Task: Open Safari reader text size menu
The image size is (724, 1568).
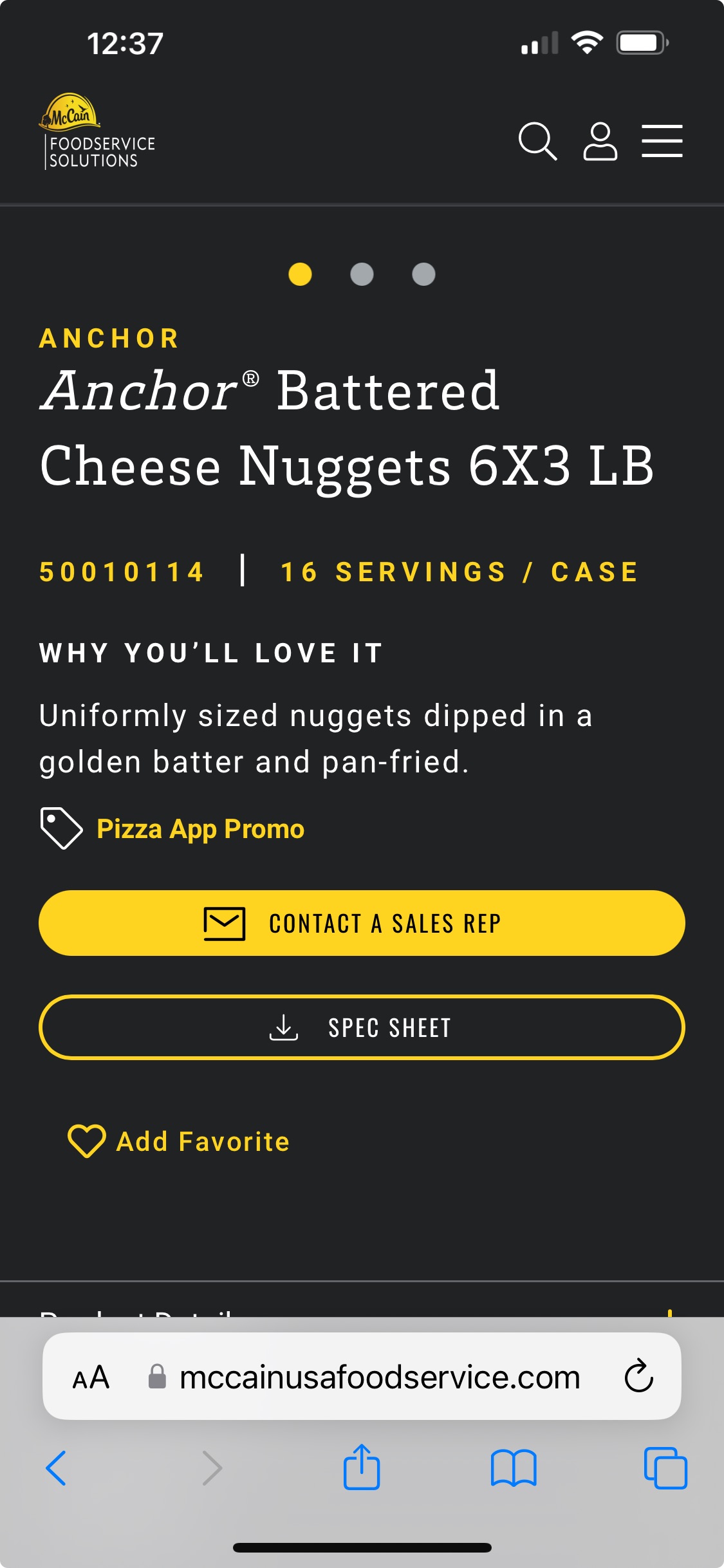Action: click(x=91, y=1377)
